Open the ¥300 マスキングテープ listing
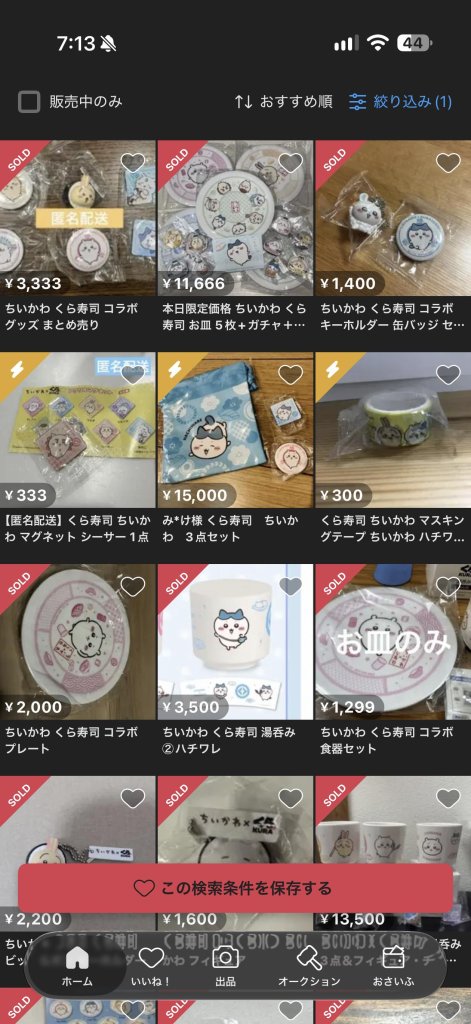Viewport: 471px width, 1024px height. pos(393,450)
